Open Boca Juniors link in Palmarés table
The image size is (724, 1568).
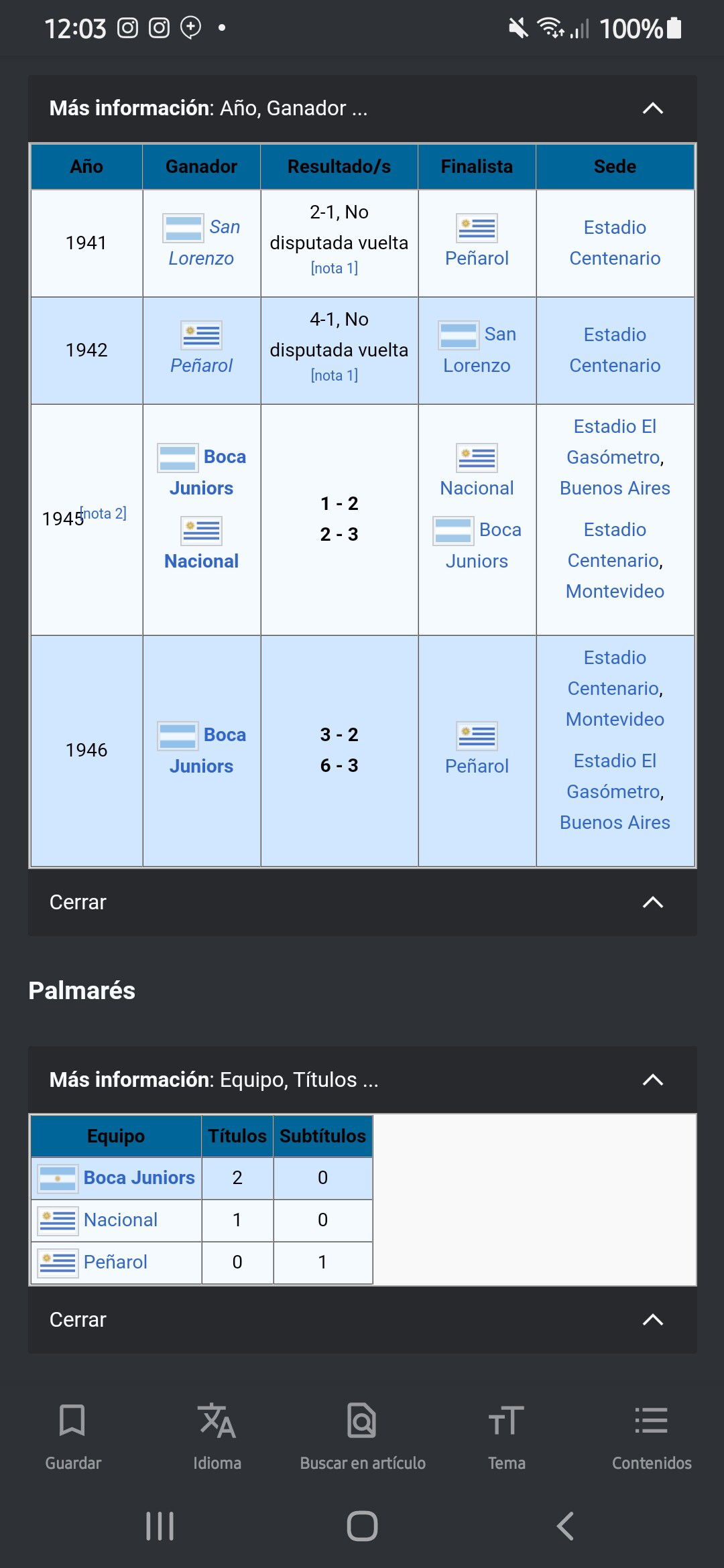click(139, 1177)
